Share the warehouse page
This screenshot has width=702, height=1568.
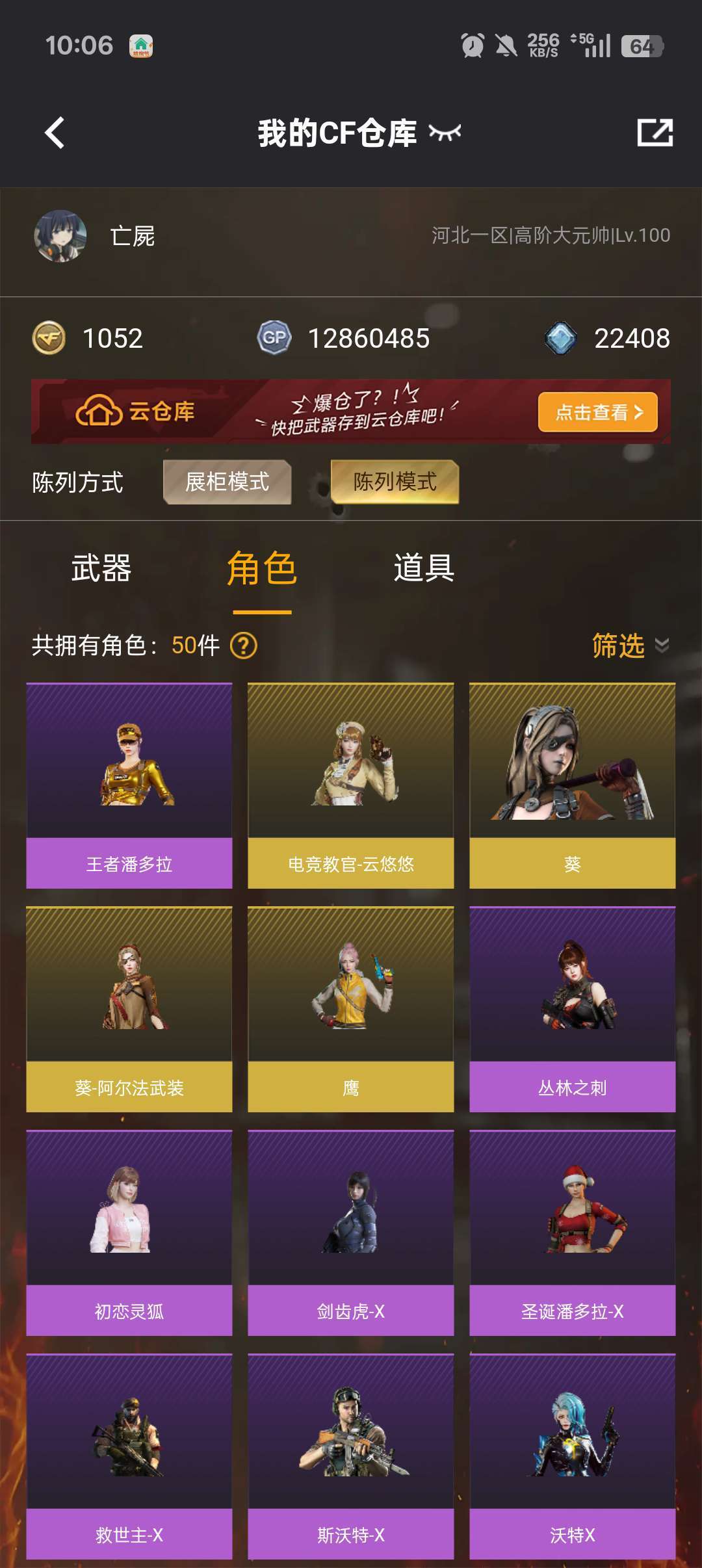click(655, 133)
